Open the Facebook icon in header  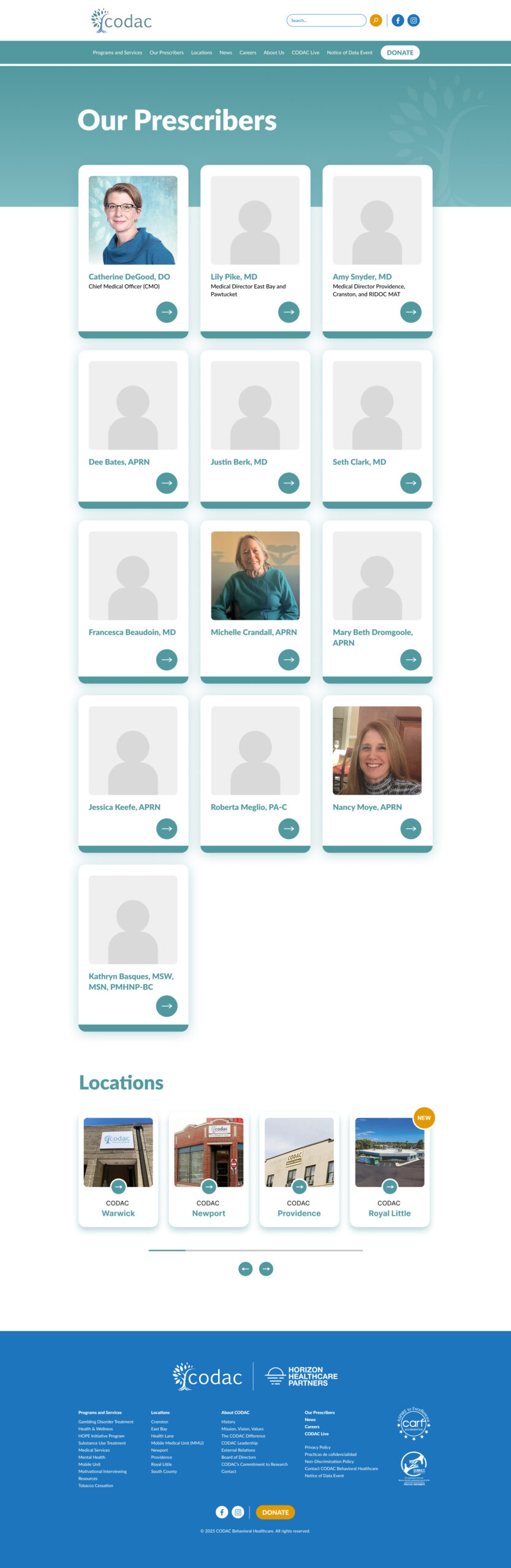coord(398,21)
